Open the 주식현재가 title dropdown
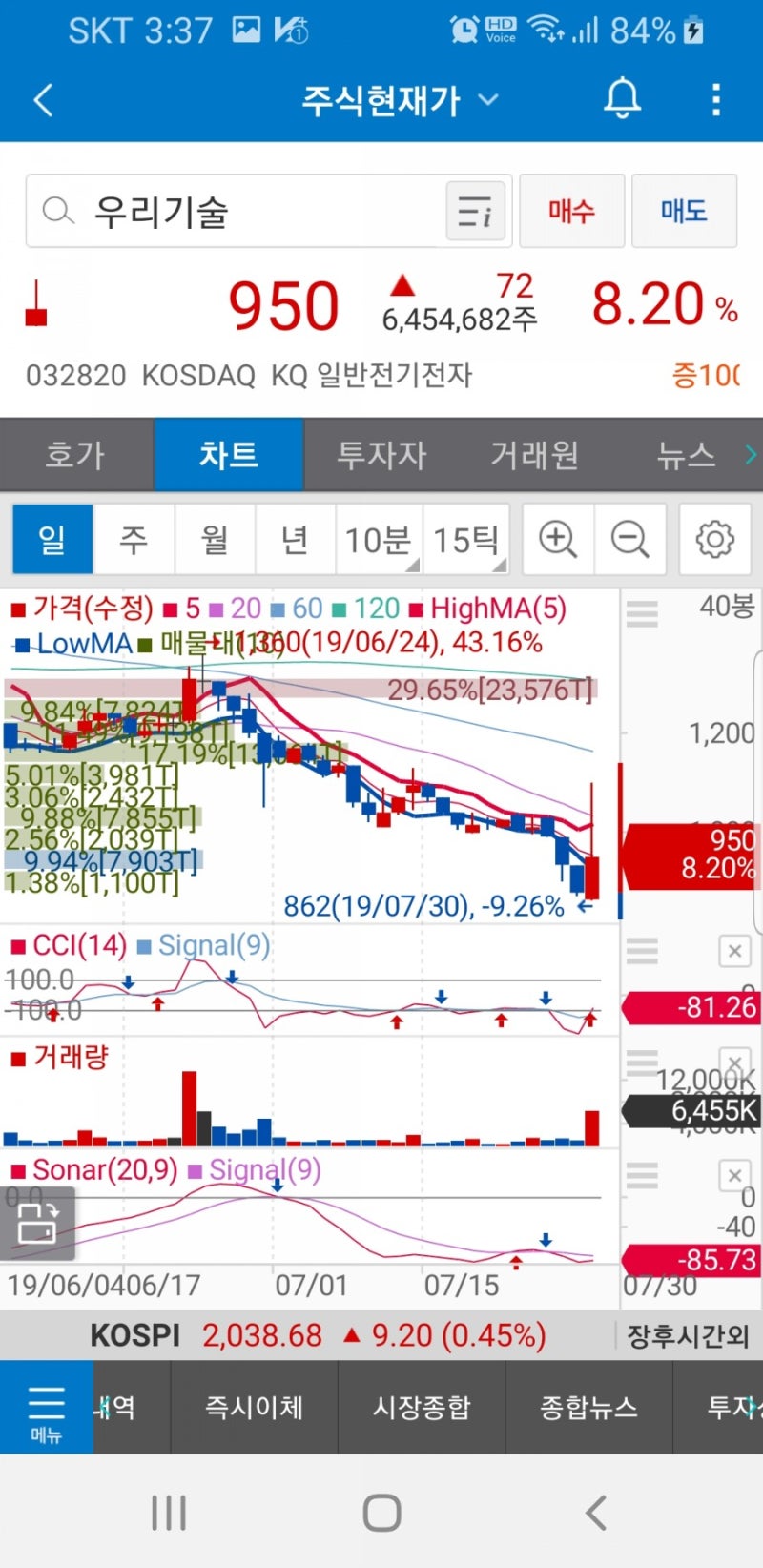Image resolution: width=763 pixels, height=1568 pixels. point(488,99)
